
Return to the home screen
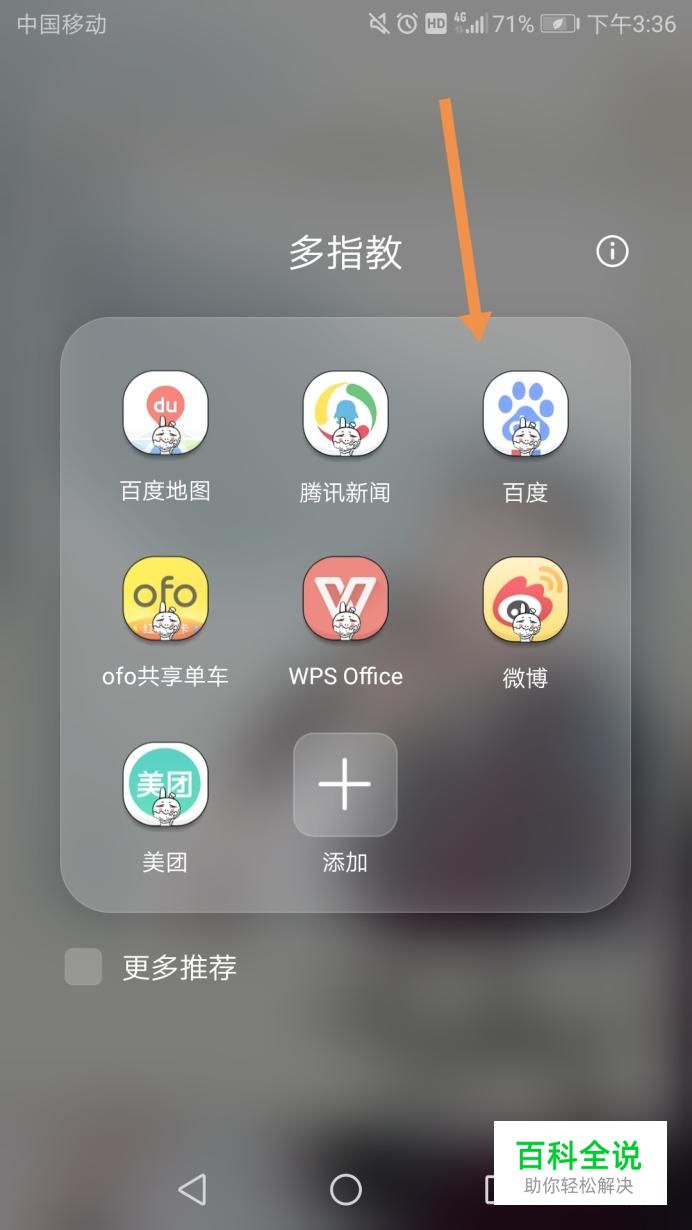pyautogui.click(x=345, y=1189)
